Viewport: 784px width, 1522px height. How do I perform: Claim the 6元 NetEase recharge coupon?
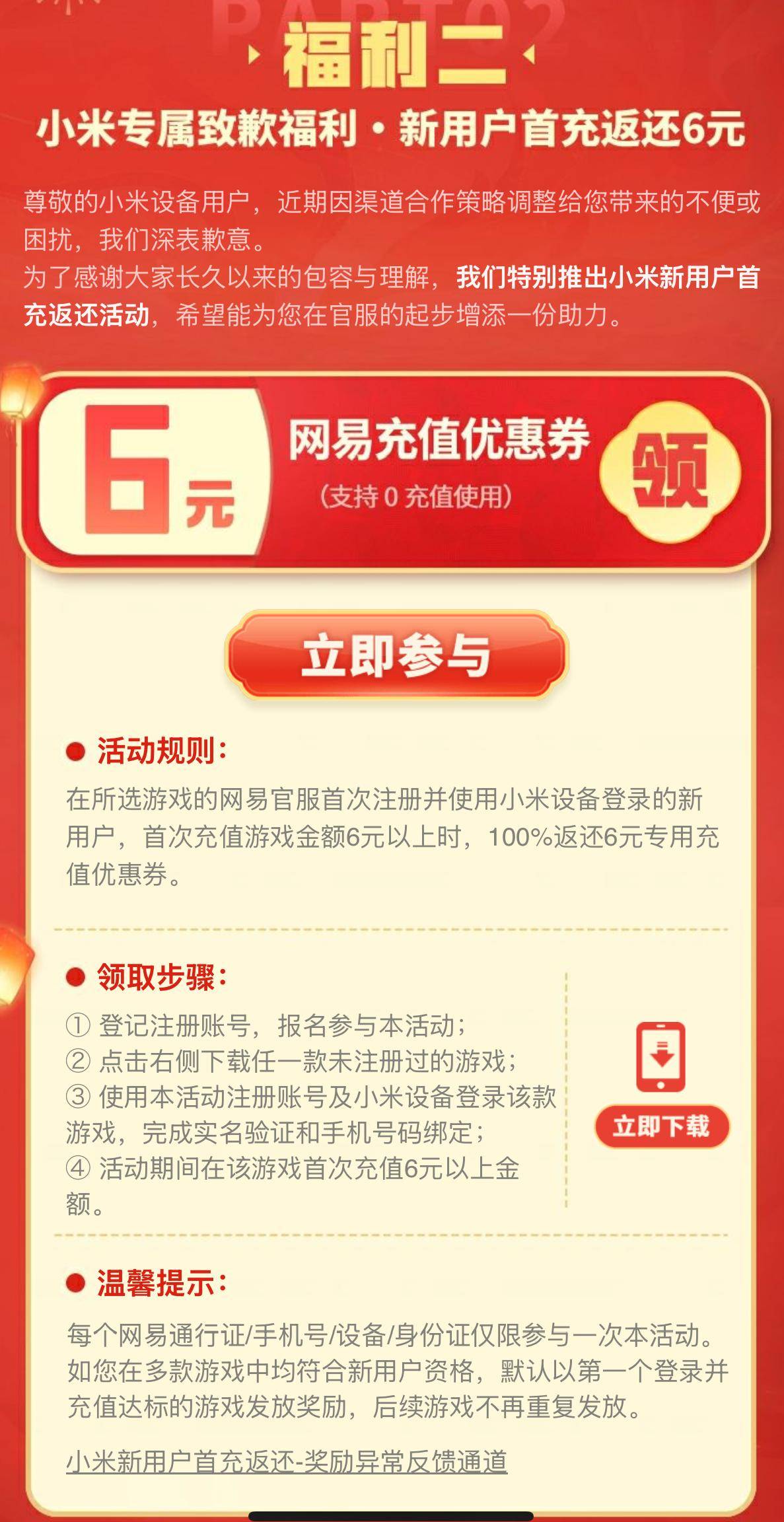click(x=669, y=471)
